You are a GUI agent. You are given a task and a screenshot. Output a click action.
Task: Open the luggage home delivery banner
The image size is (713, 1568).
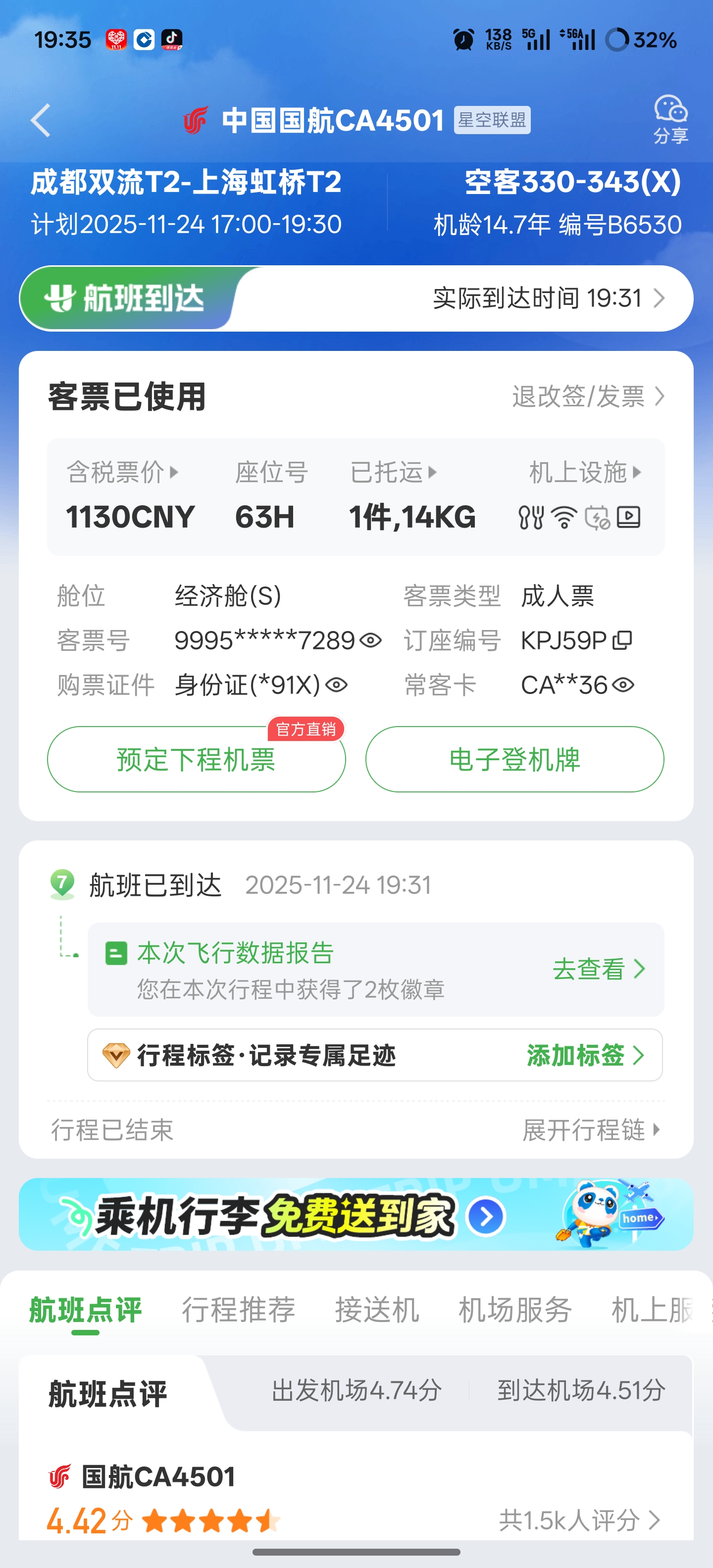tap(356, 1215)
